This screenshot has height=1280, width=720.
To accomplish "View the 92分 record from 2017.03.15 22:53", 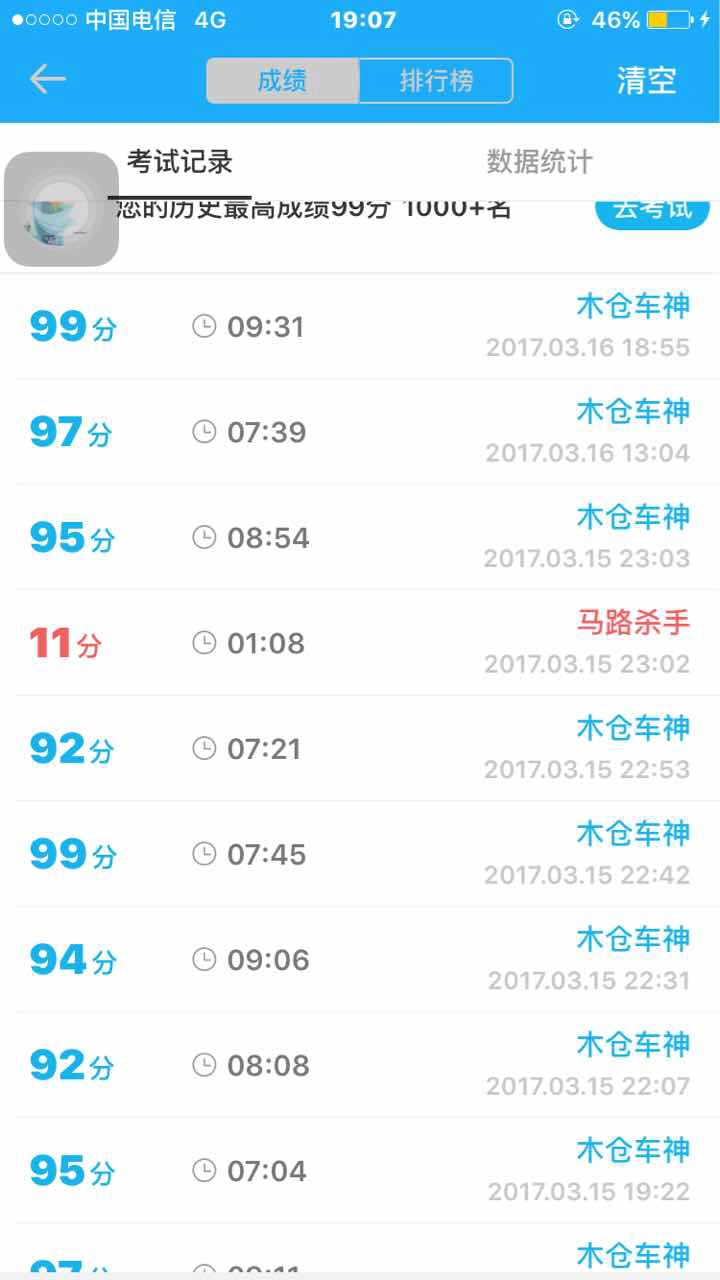I will [x=360, y=748].
